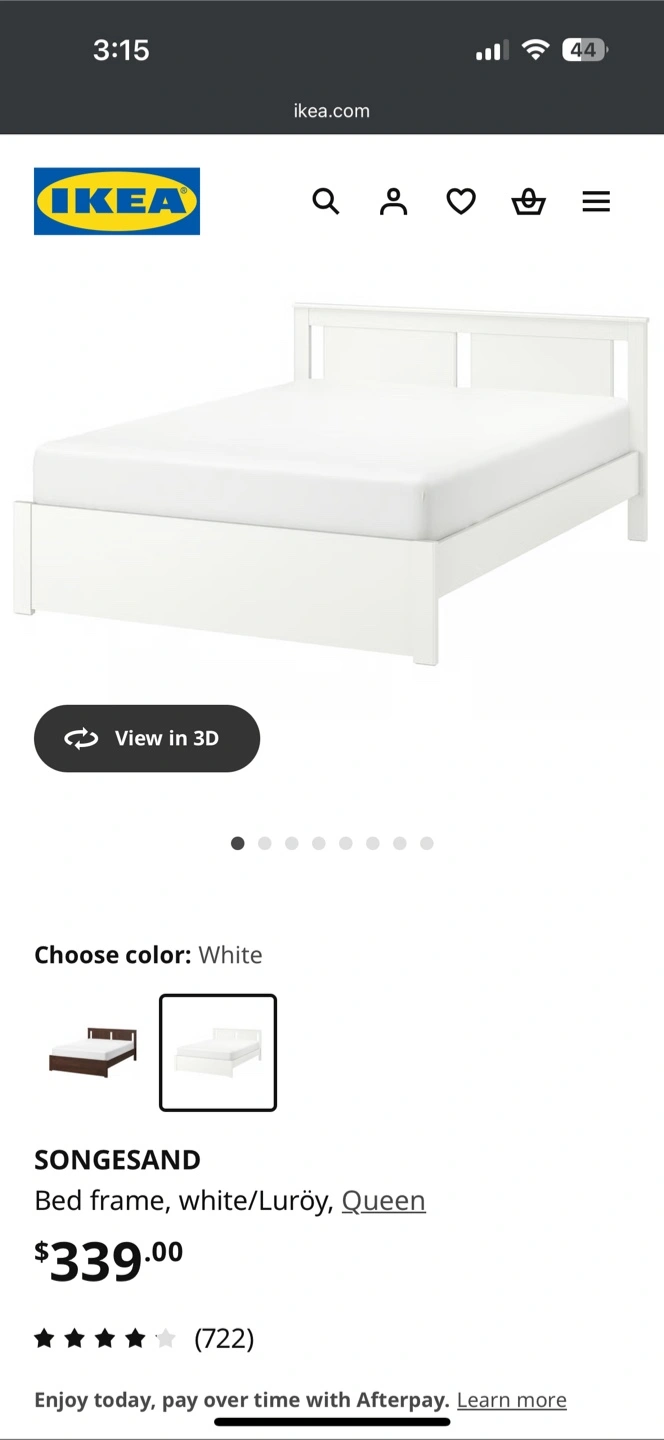The image size is (664, 1440).
Task: Open Afterpay Learn more link
Action: click(512, 1400)
